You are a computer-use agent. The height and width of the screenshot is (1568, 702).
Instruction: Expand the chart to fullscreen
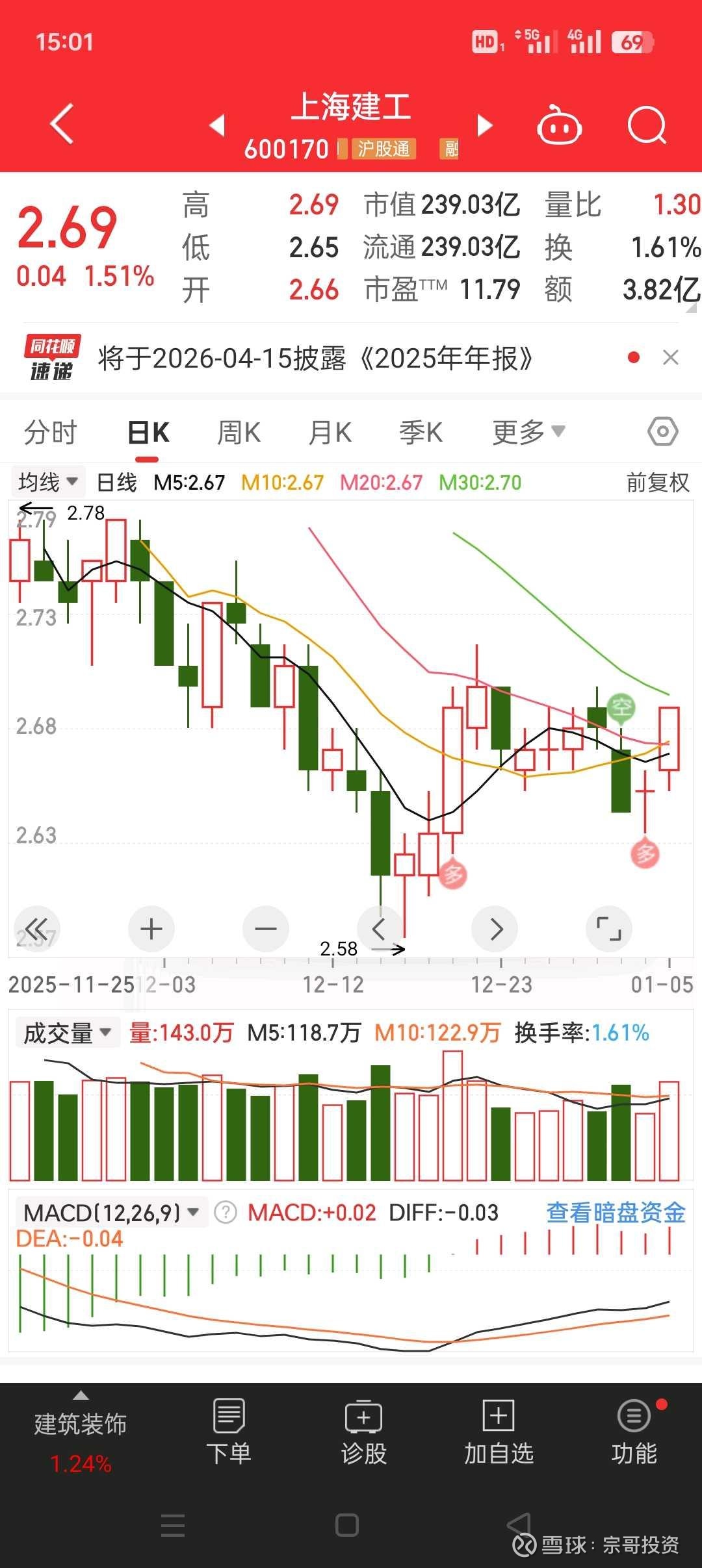(x=608, y=929)
